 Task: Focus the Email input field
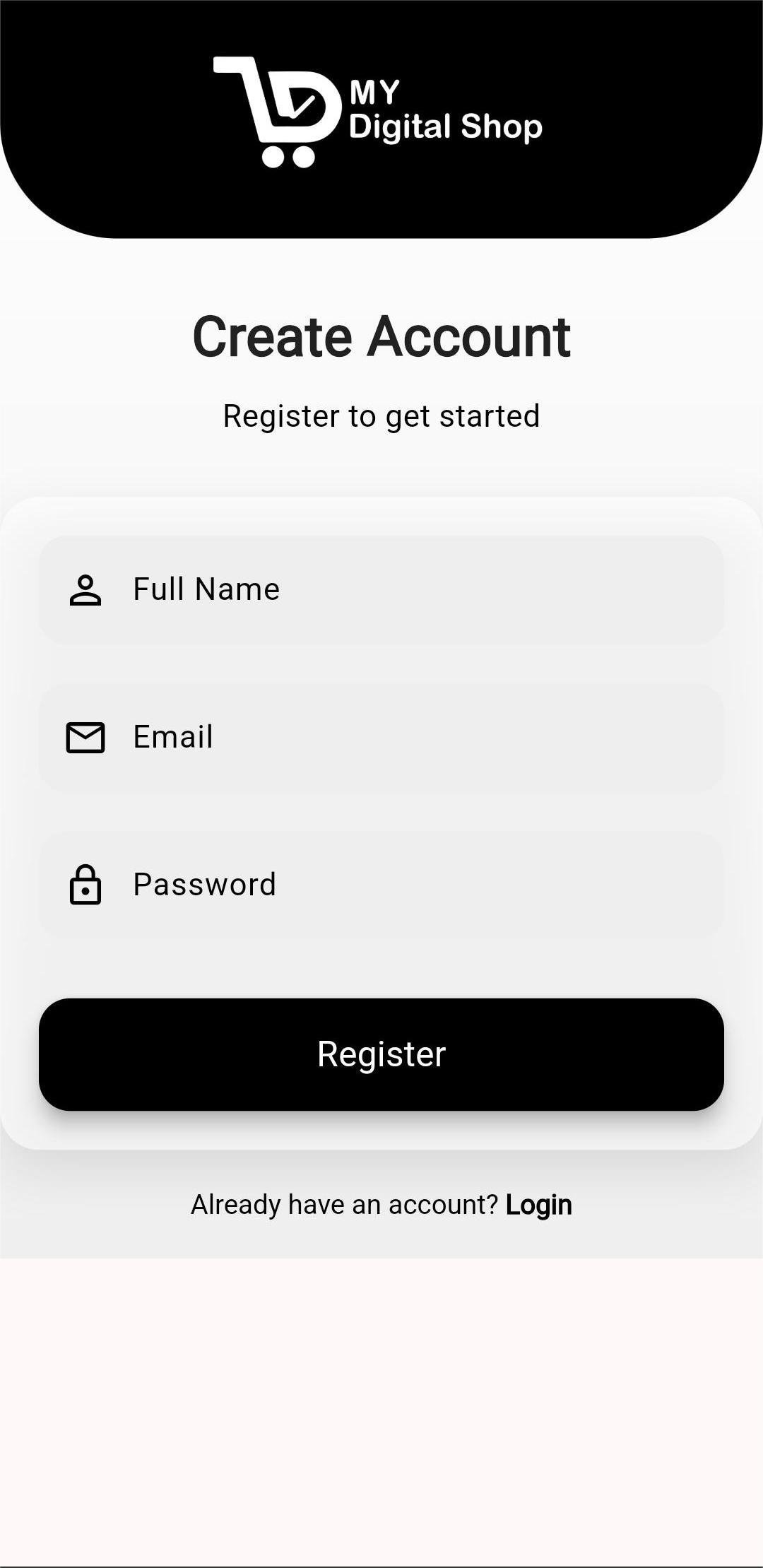381,738
